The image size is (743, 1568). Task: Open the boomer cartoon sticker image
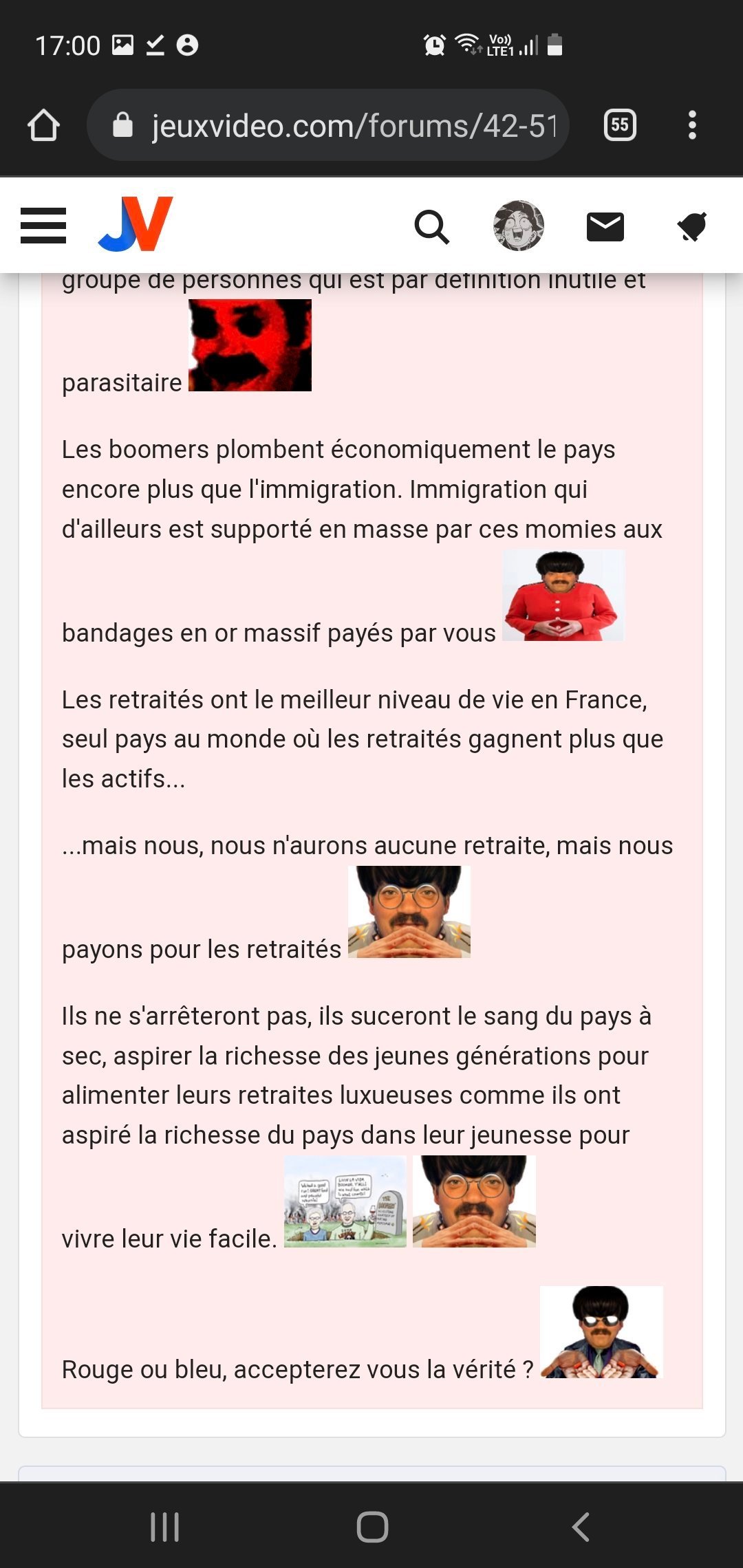[345, 1201]
